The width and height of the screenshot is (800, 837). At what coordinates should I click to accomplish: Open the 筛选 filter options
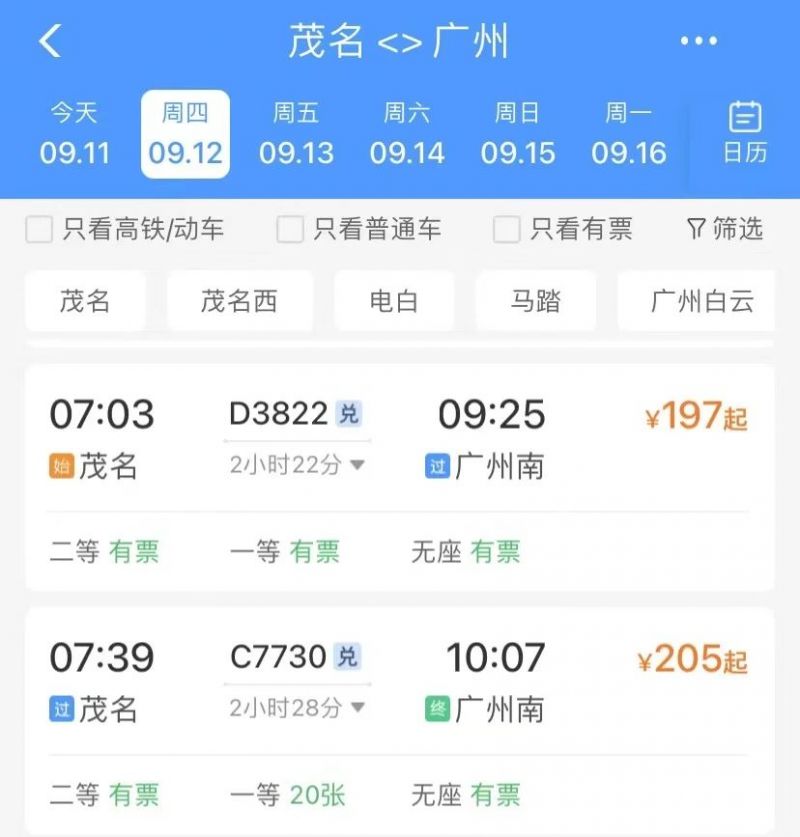[725, 230]
